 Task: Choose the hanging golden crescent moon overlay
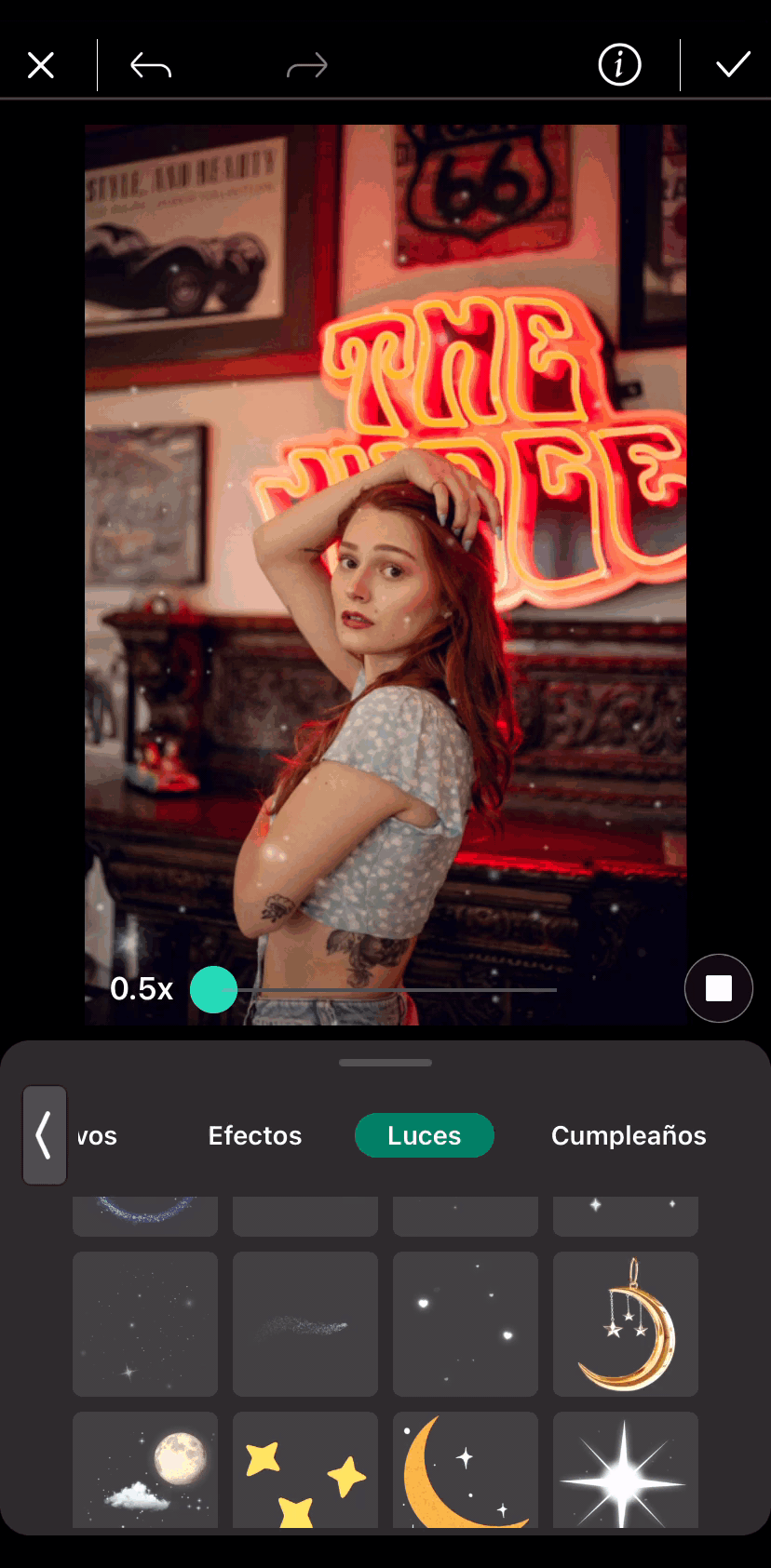[x=626, y=1323]
